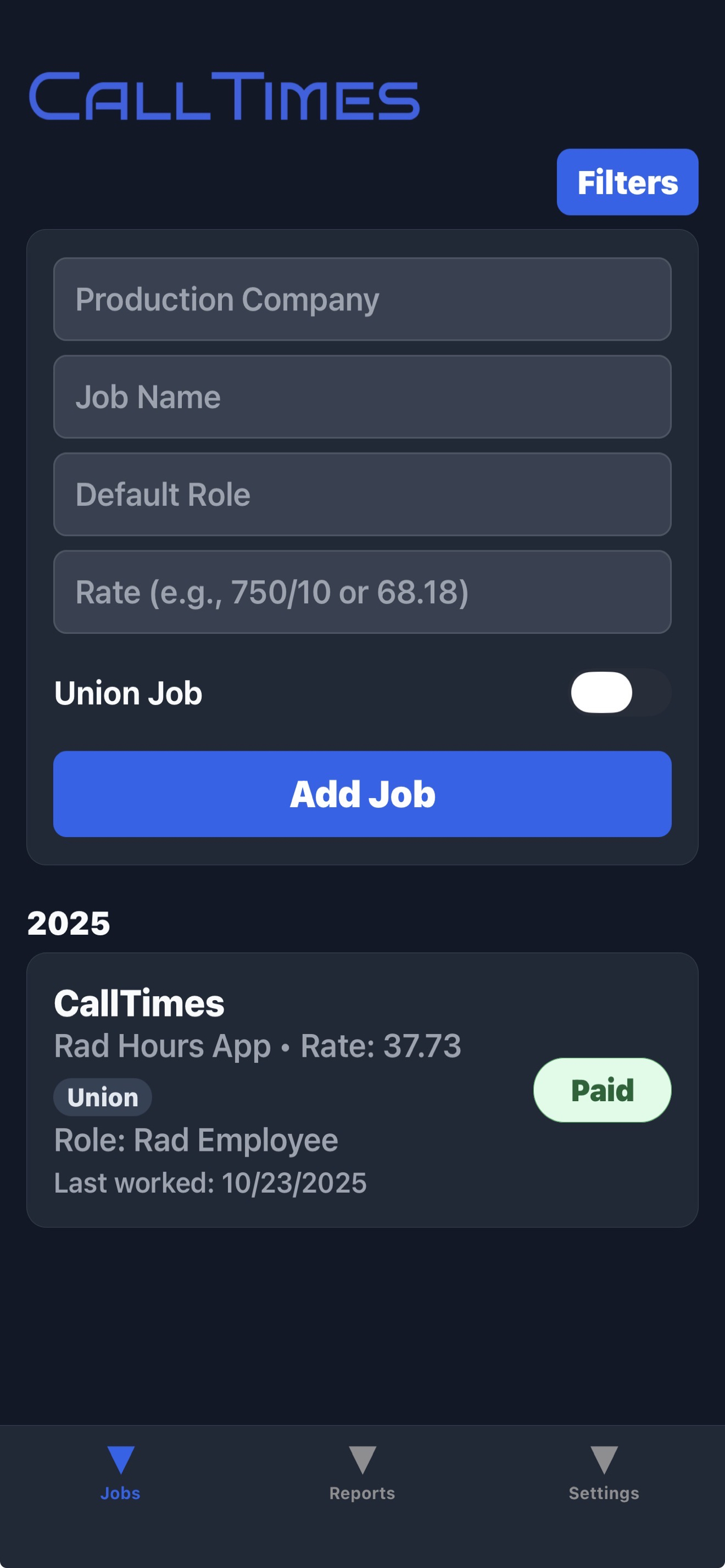Viewport: 725px width, 1568px height.
Task: Enter a value in the Rate field
Action: (x=362, y=592)
